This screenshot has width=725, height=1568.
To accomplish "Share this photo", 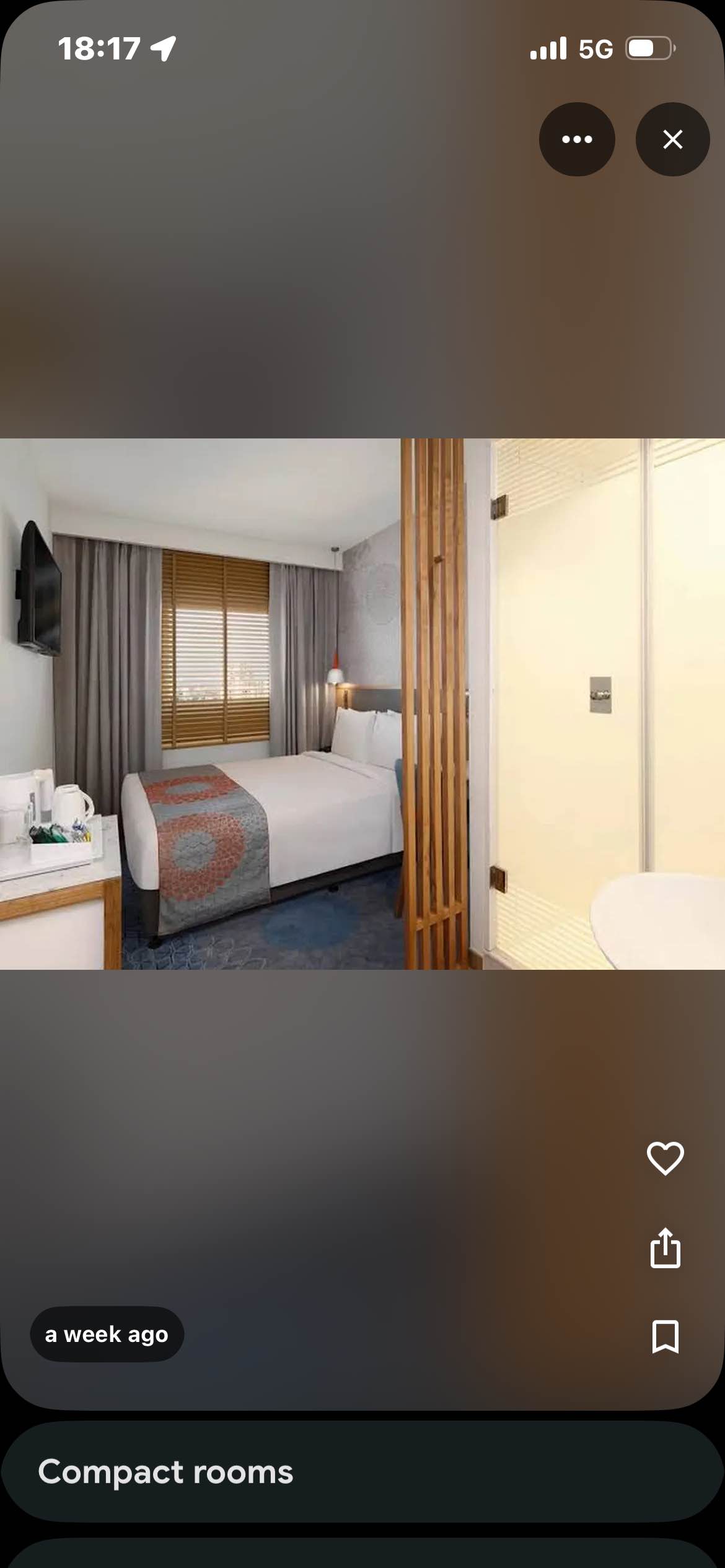I will 665,1248.
